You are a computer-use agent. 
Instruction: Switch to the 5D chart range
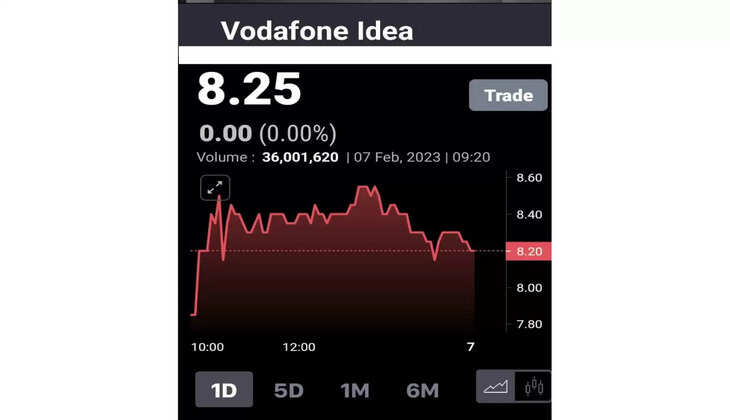[289, 390]
